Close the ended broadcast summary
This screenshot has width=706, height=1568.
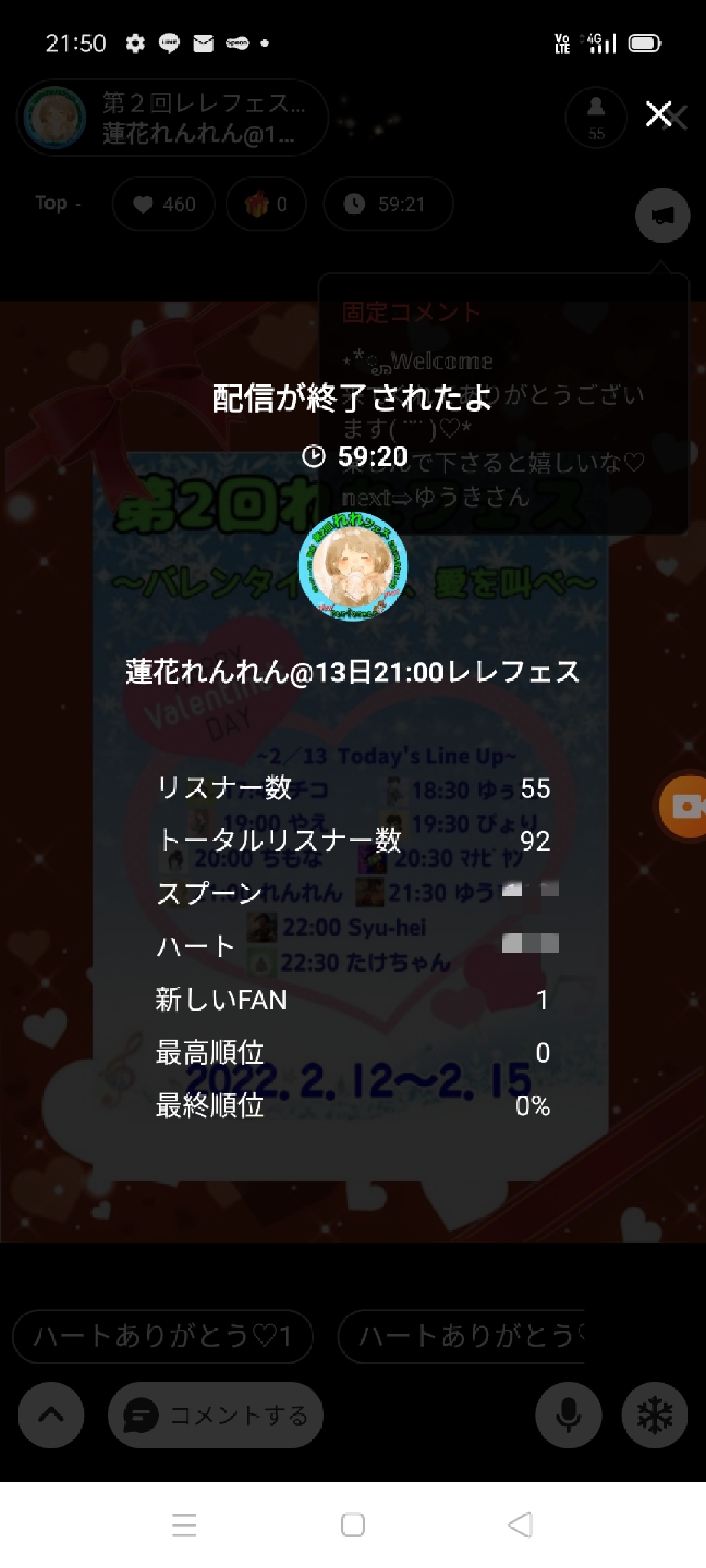pos(659,114)
